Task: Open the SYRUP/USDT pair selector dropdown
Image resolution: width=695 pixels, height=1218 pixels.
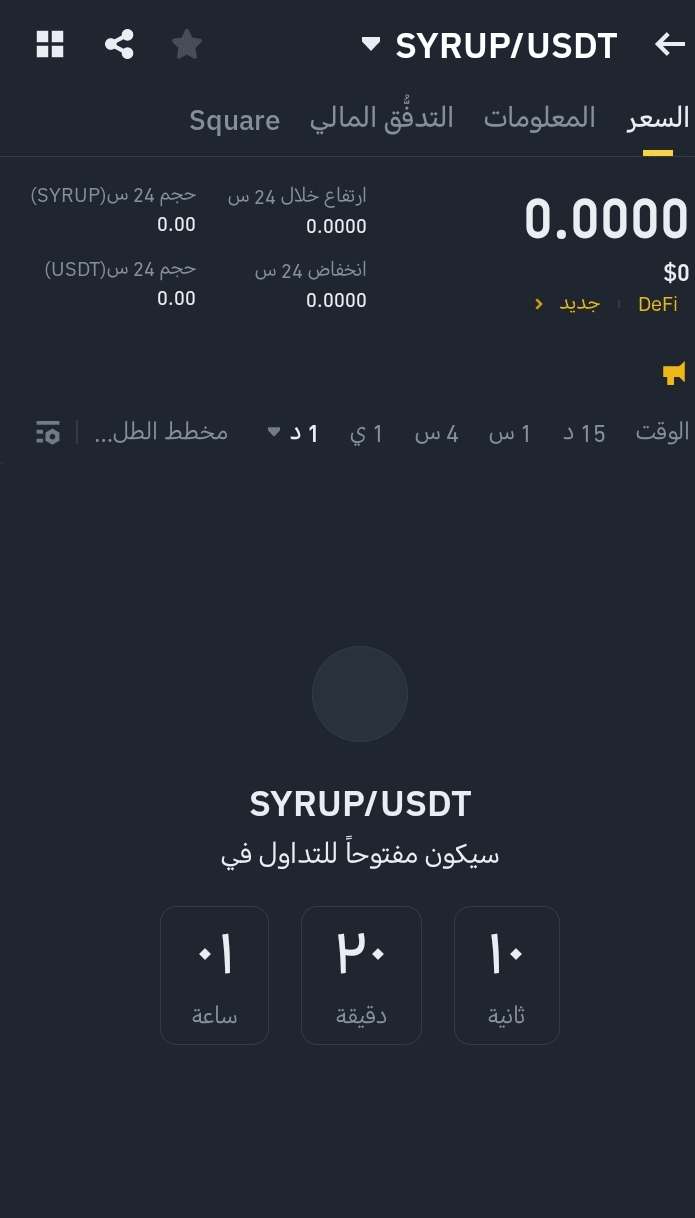Action: coord(492,46)
